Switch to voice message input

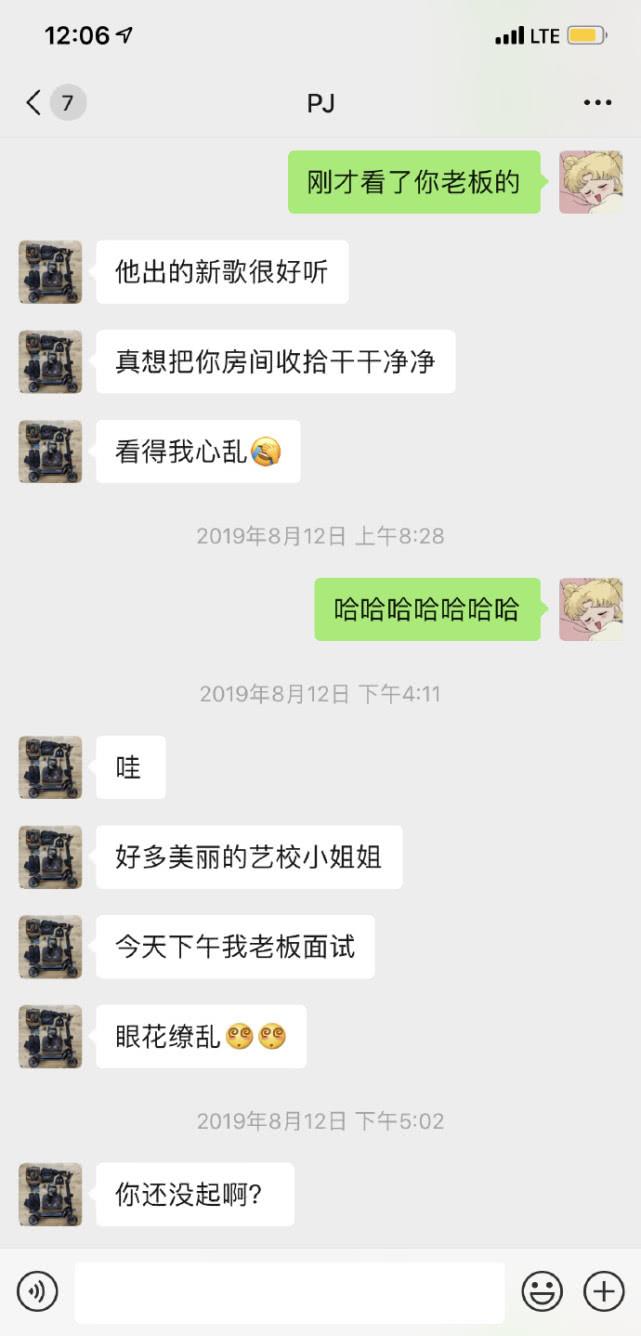click(x=37, y=1292)
